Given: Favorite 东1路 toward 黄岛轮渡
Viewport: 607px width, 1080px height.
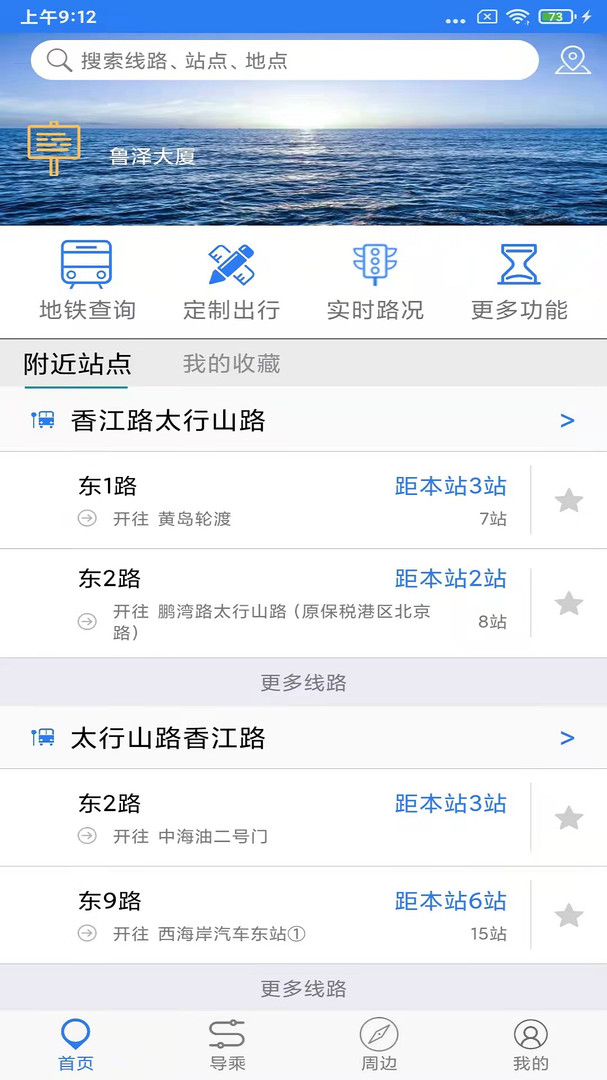Looking at the screenshot, I should click(x=569, y=500).
